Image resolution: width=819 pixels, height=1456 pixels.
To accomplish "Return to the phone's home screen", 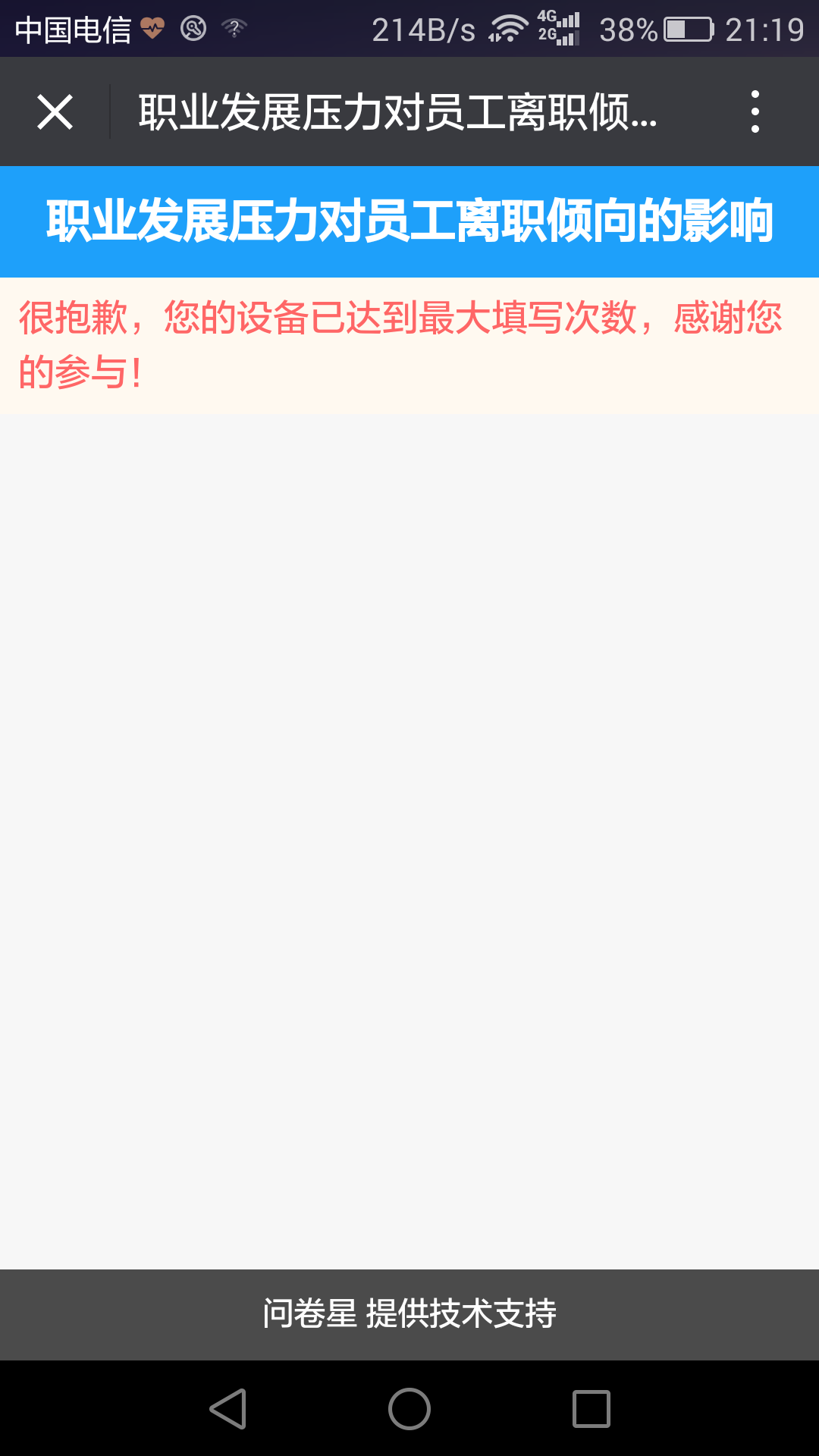I will pos(409,1409).
